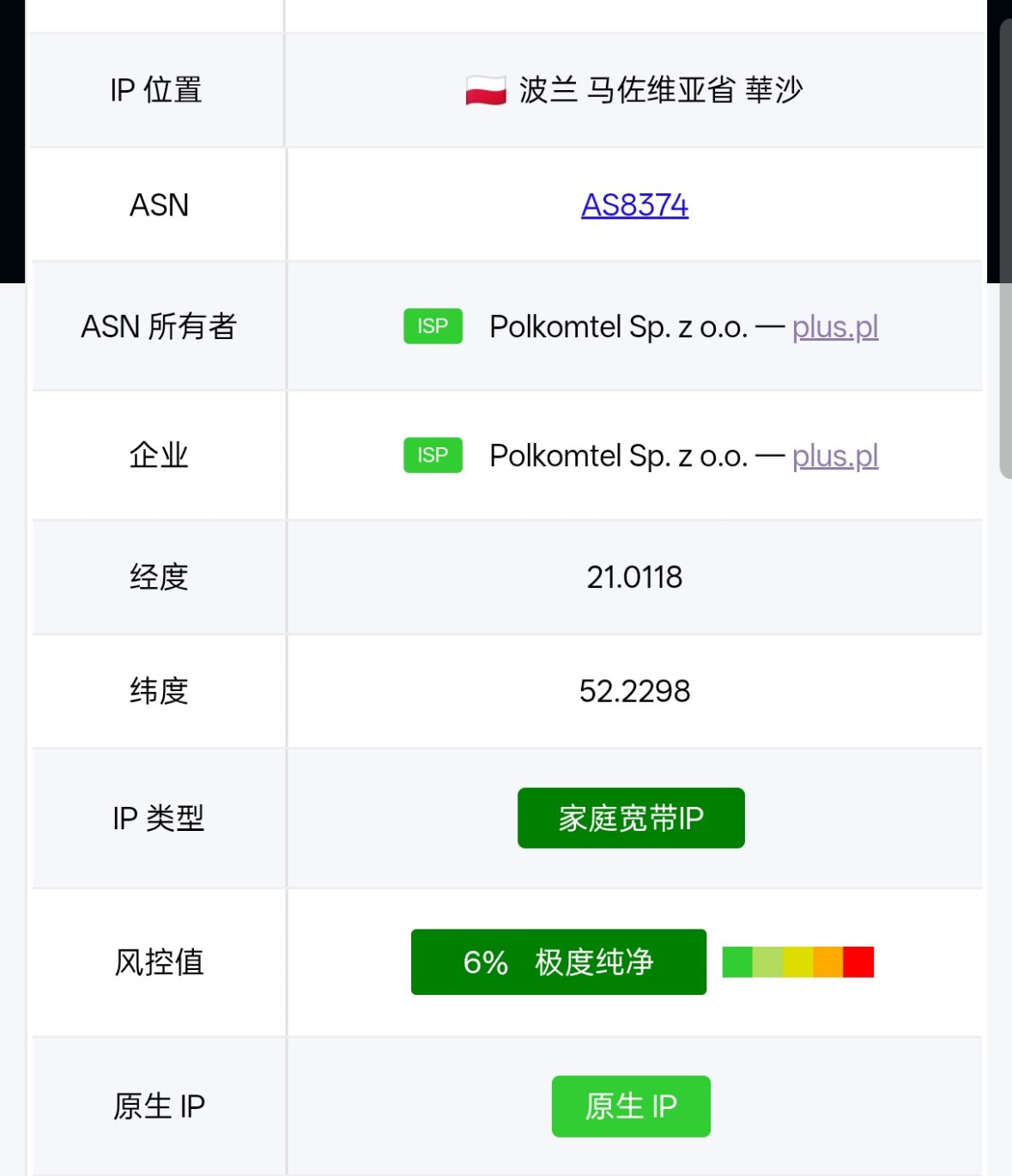This screenshot has width=1012, height=1176.
Task: Open the AS8374 ASN link
Action: pyautogui.click(x=634, y=205)
